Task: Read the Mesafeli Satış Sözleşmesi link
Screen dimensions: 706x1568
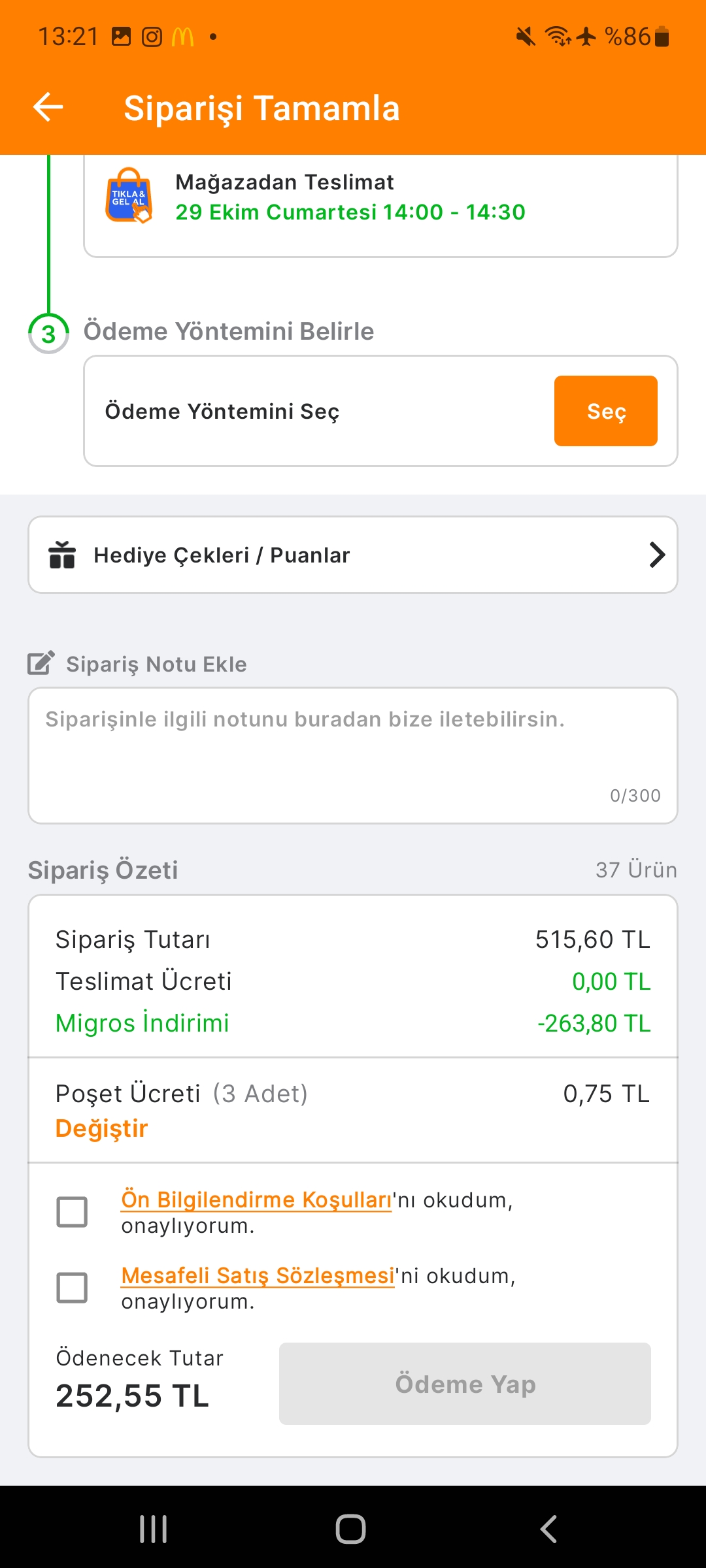Action: click(x=258, y=1275)
